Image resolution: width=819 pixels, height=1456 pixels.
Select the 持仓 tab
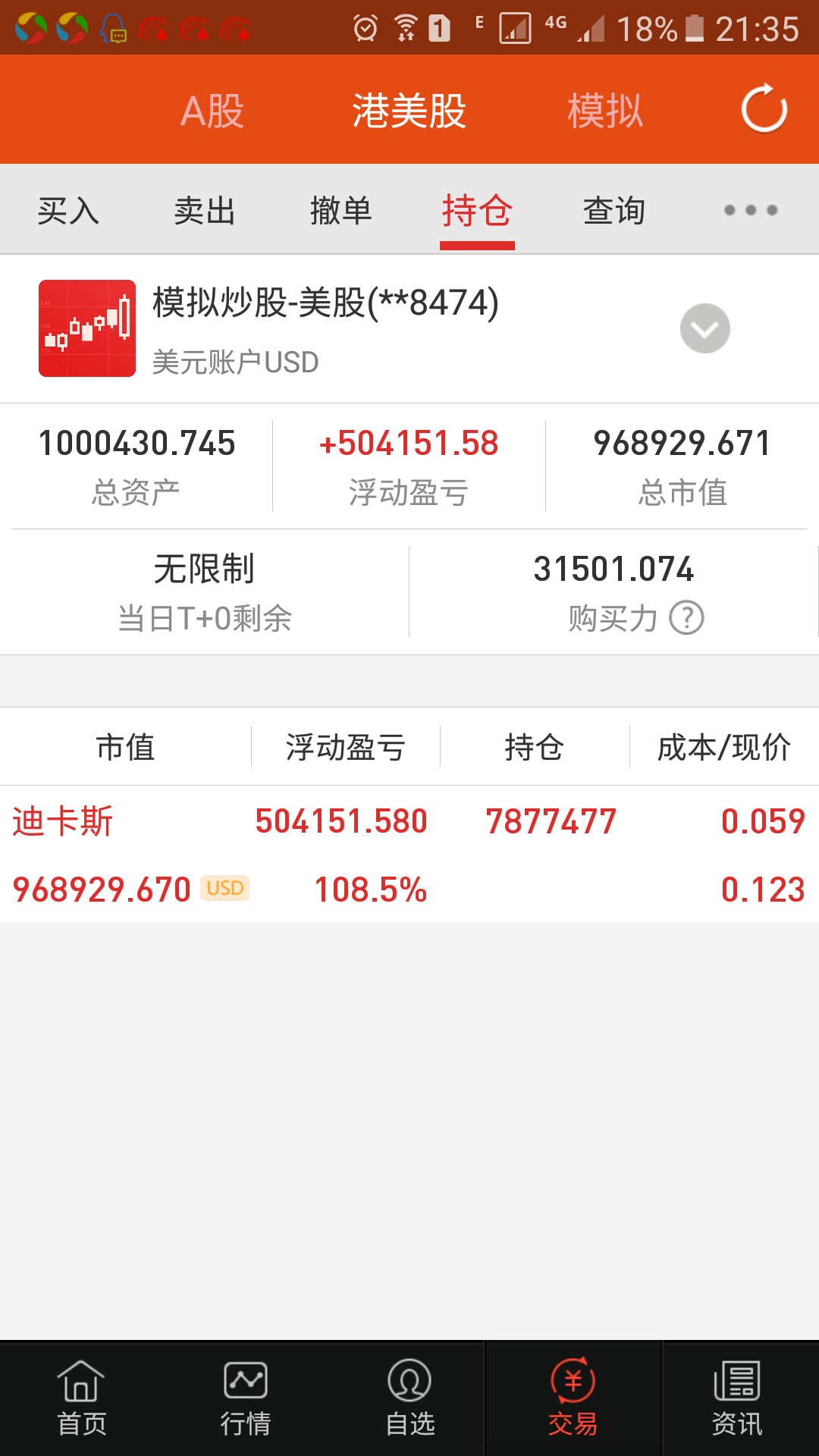point(477,210)
